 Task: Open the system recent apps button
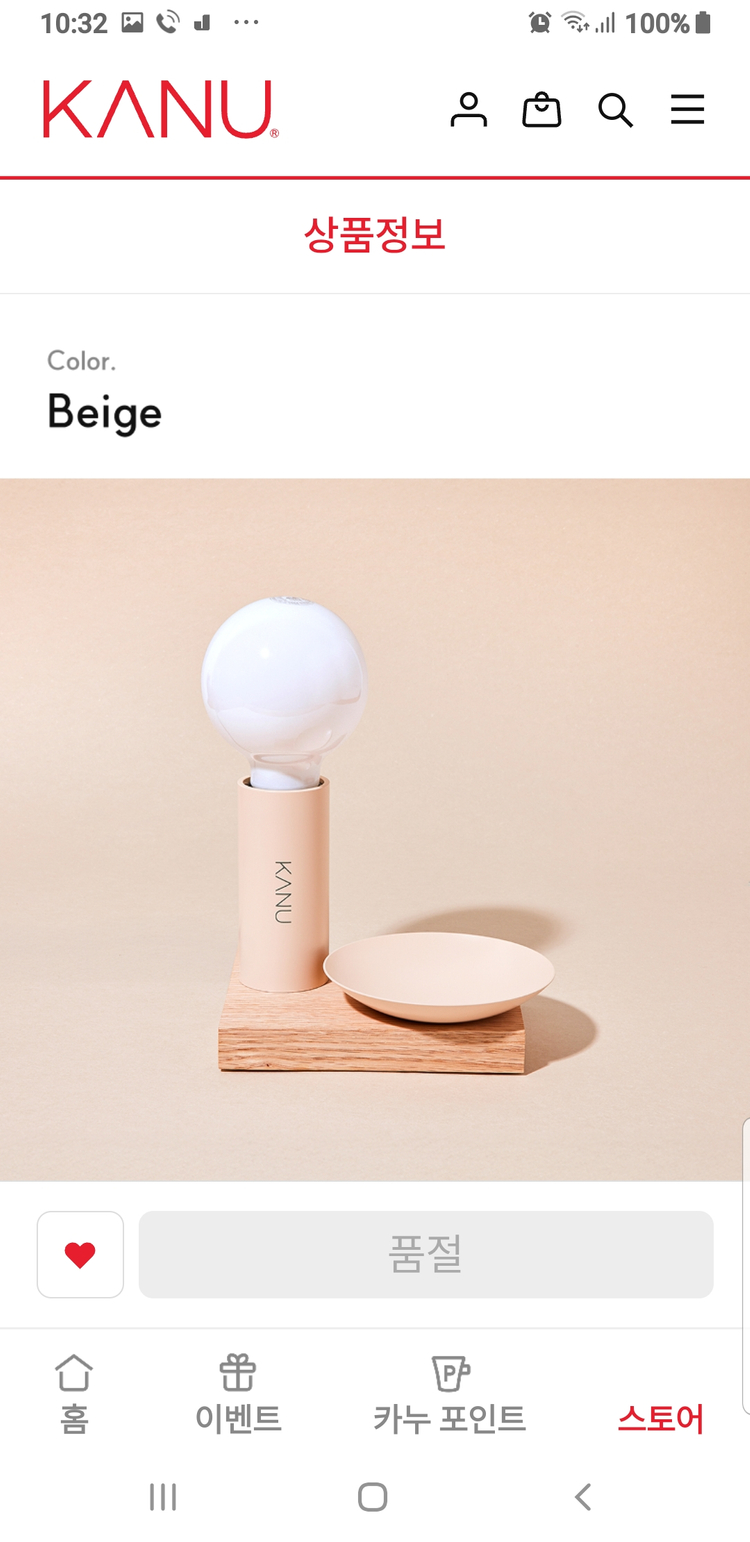tap(162, 1497)
